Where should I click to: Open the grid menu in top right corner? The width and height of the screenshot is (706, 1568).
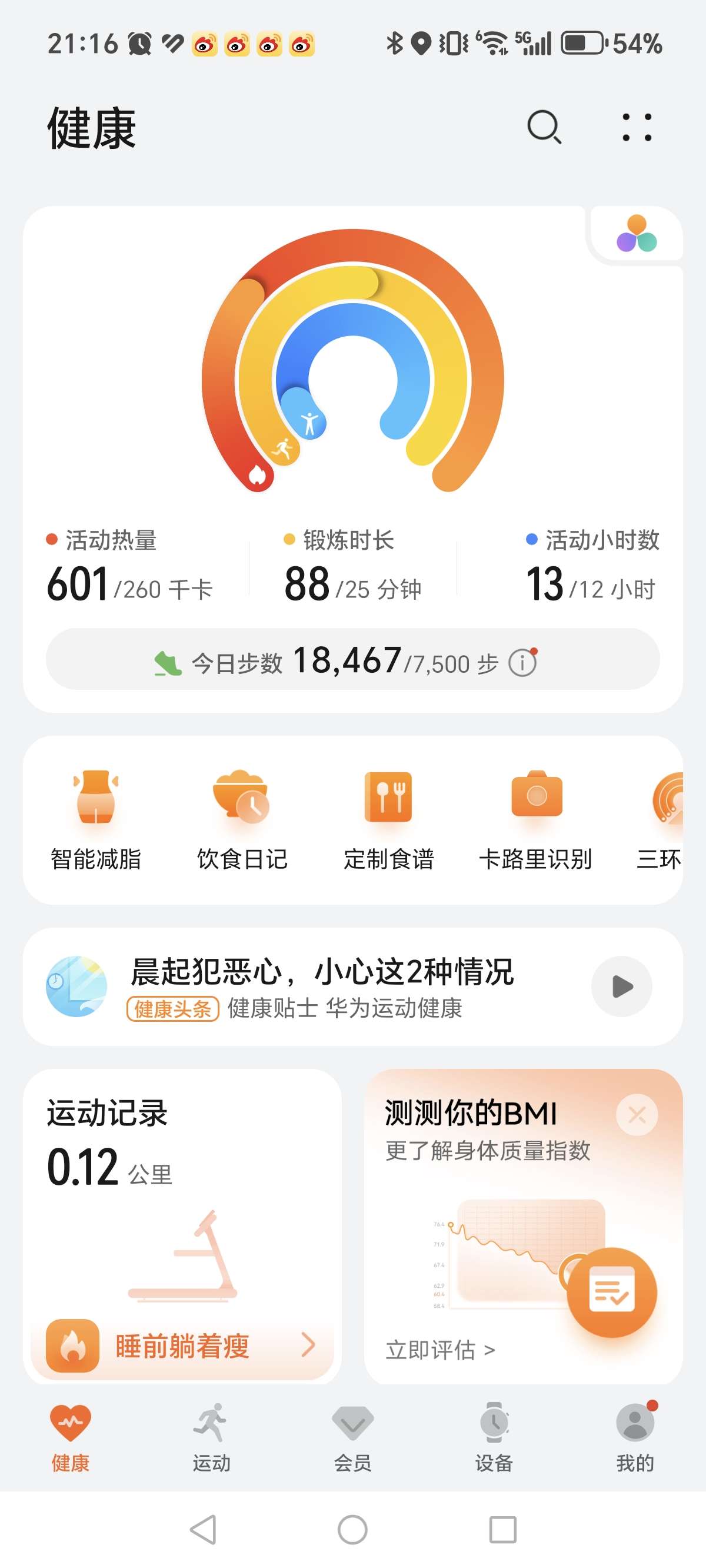(637, 127)
